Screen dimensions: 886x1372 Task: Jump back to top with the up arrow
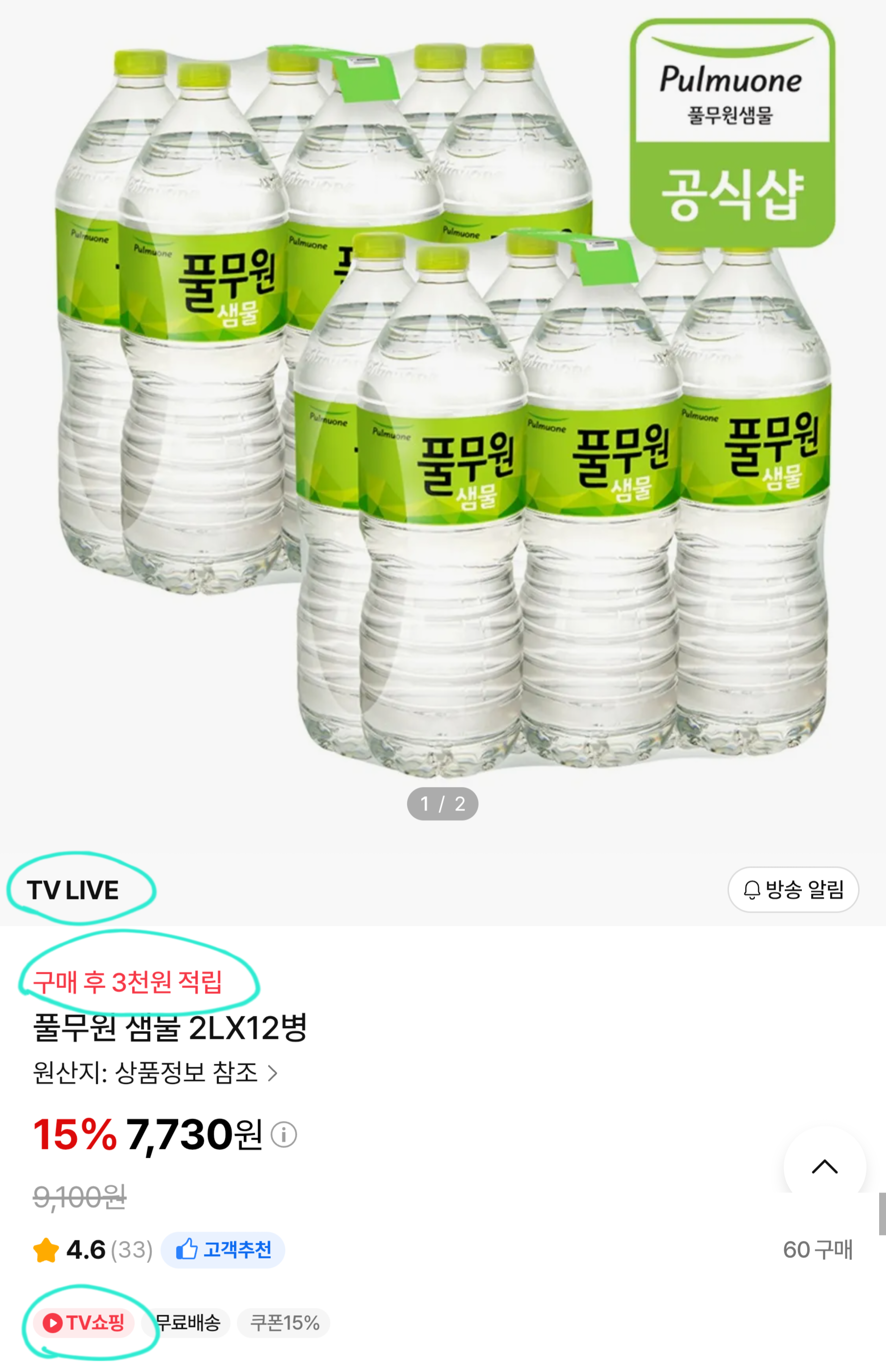pyautogui.click(x=824, y=1167)
